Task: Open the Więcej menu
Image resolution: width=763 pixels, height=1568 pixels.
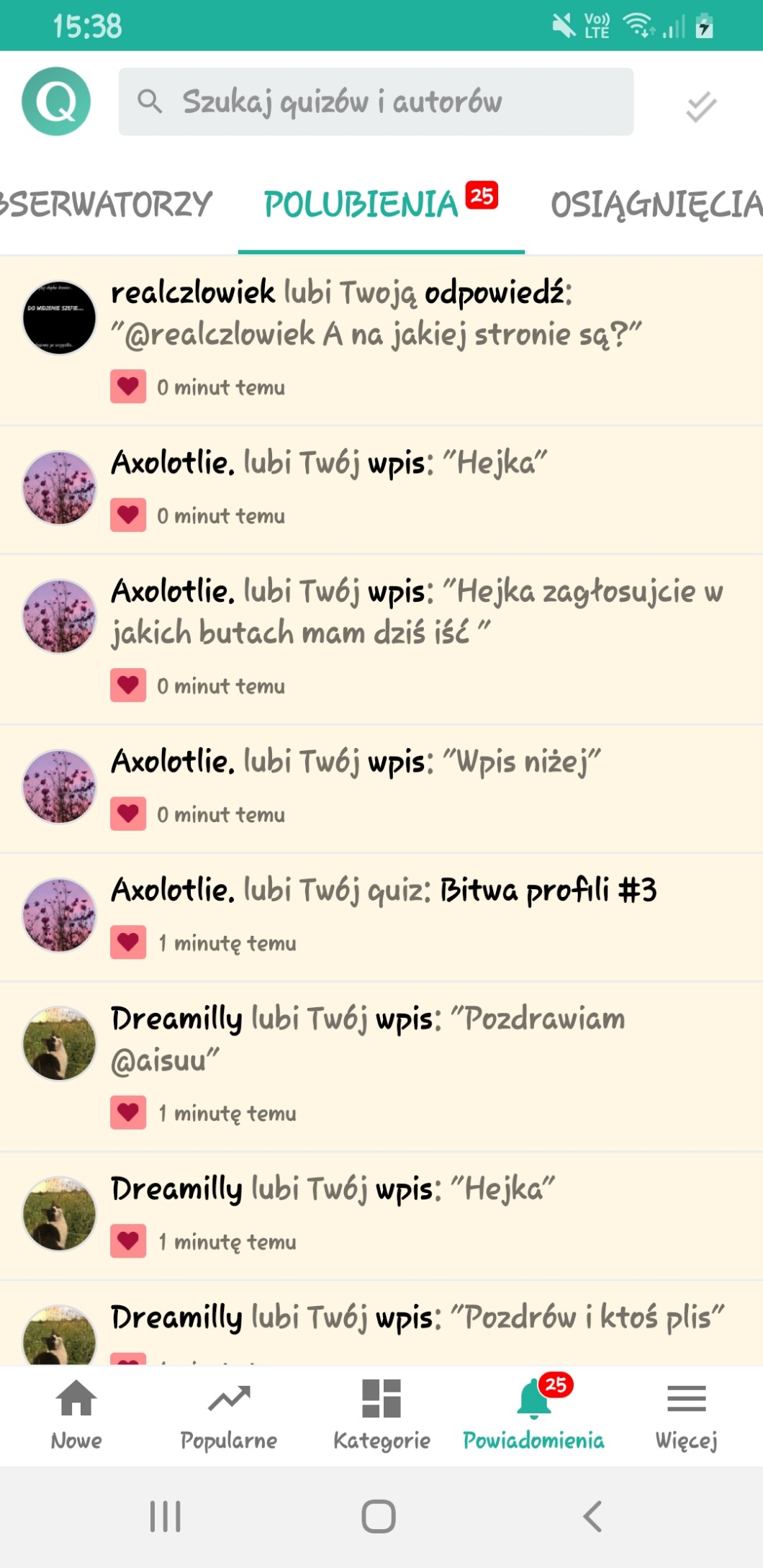Action: 686,1414
